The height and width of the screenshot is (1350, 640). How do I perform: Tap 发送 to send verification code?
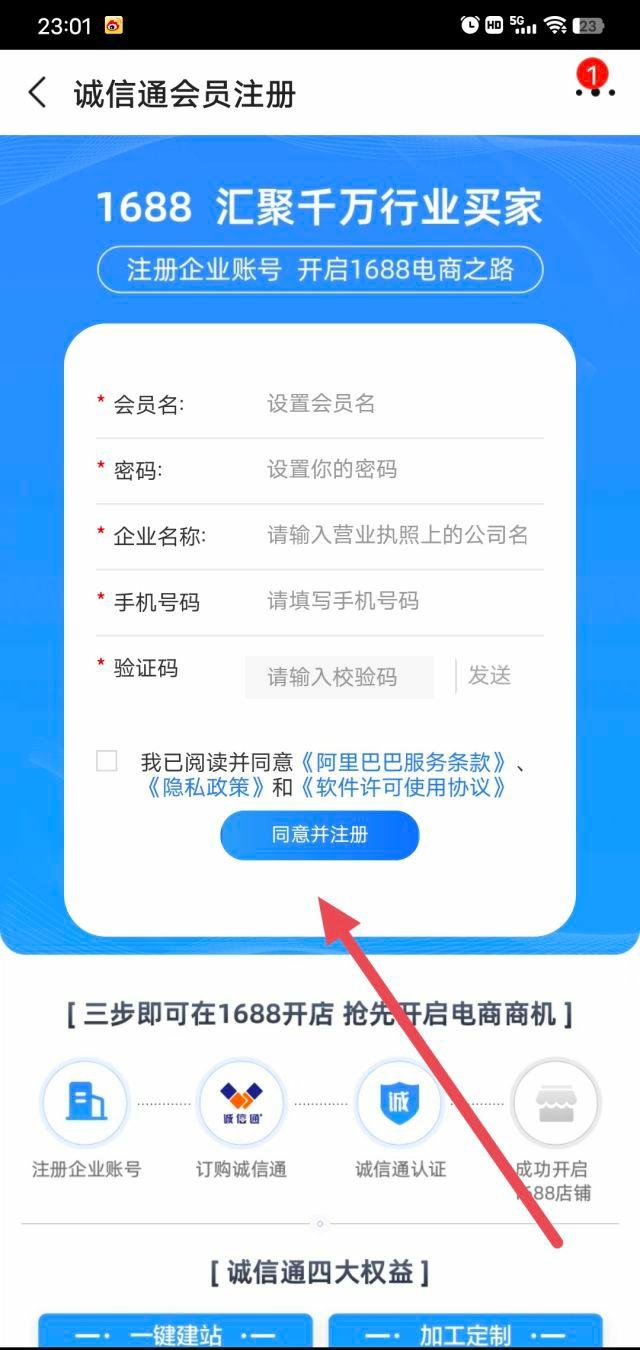click(x=490, y=676)
